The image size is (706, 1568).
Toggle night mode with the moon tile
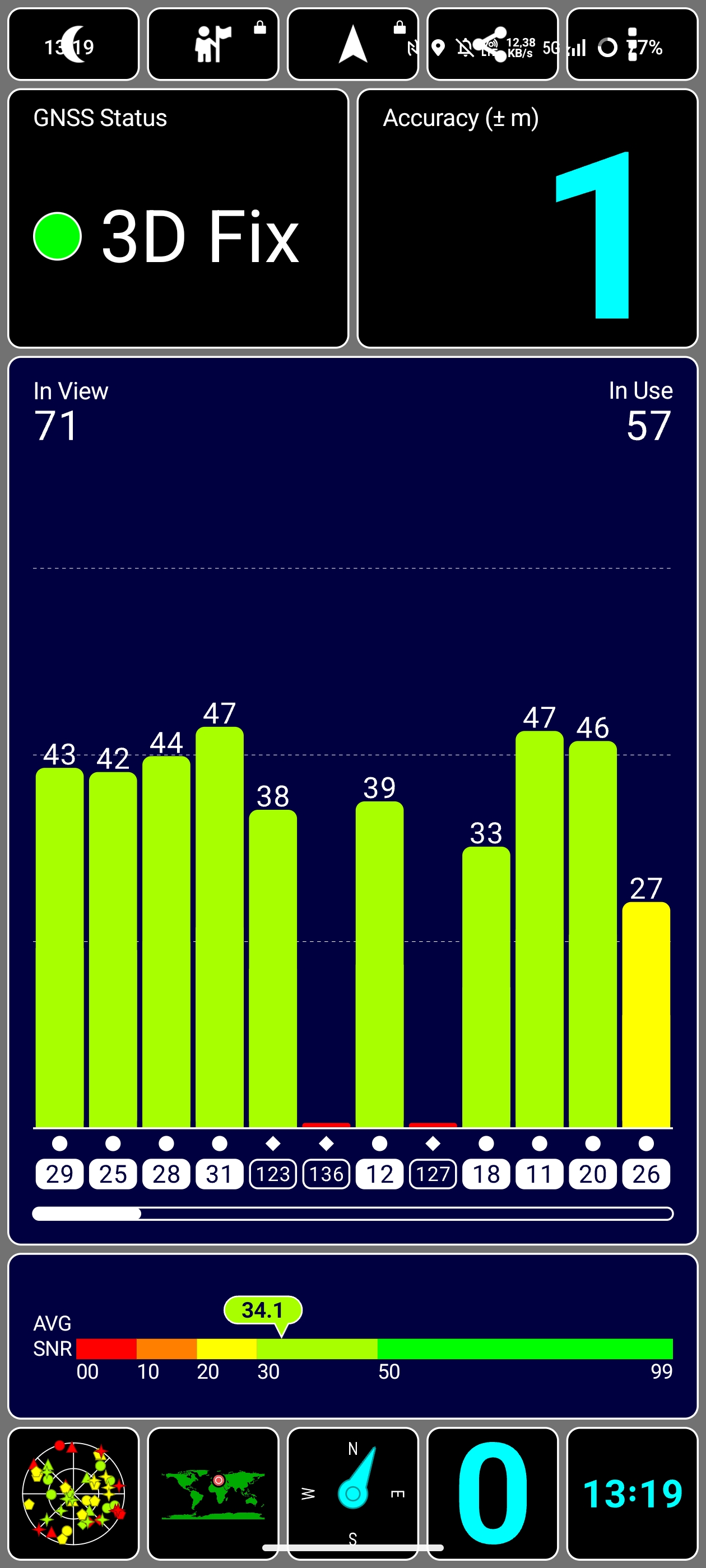point(73,44)
